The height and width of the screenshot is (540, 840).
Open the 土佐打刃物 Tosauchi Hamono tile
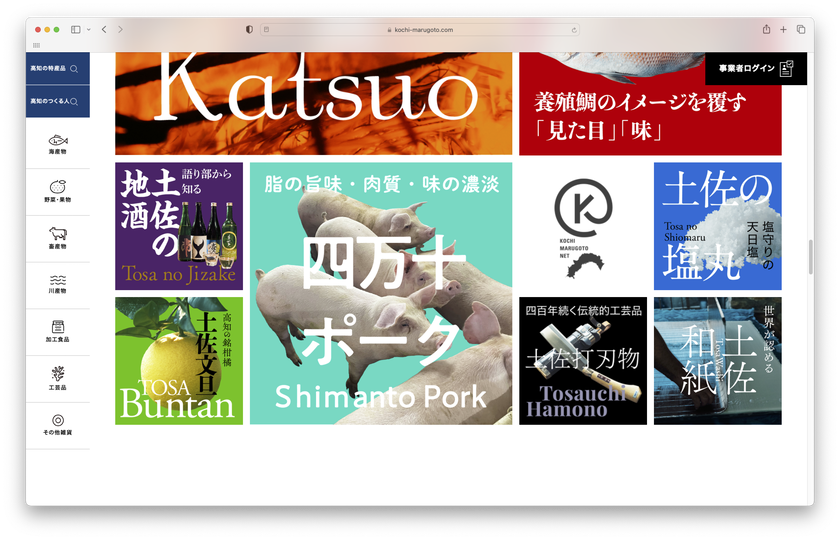click(582, 360)
